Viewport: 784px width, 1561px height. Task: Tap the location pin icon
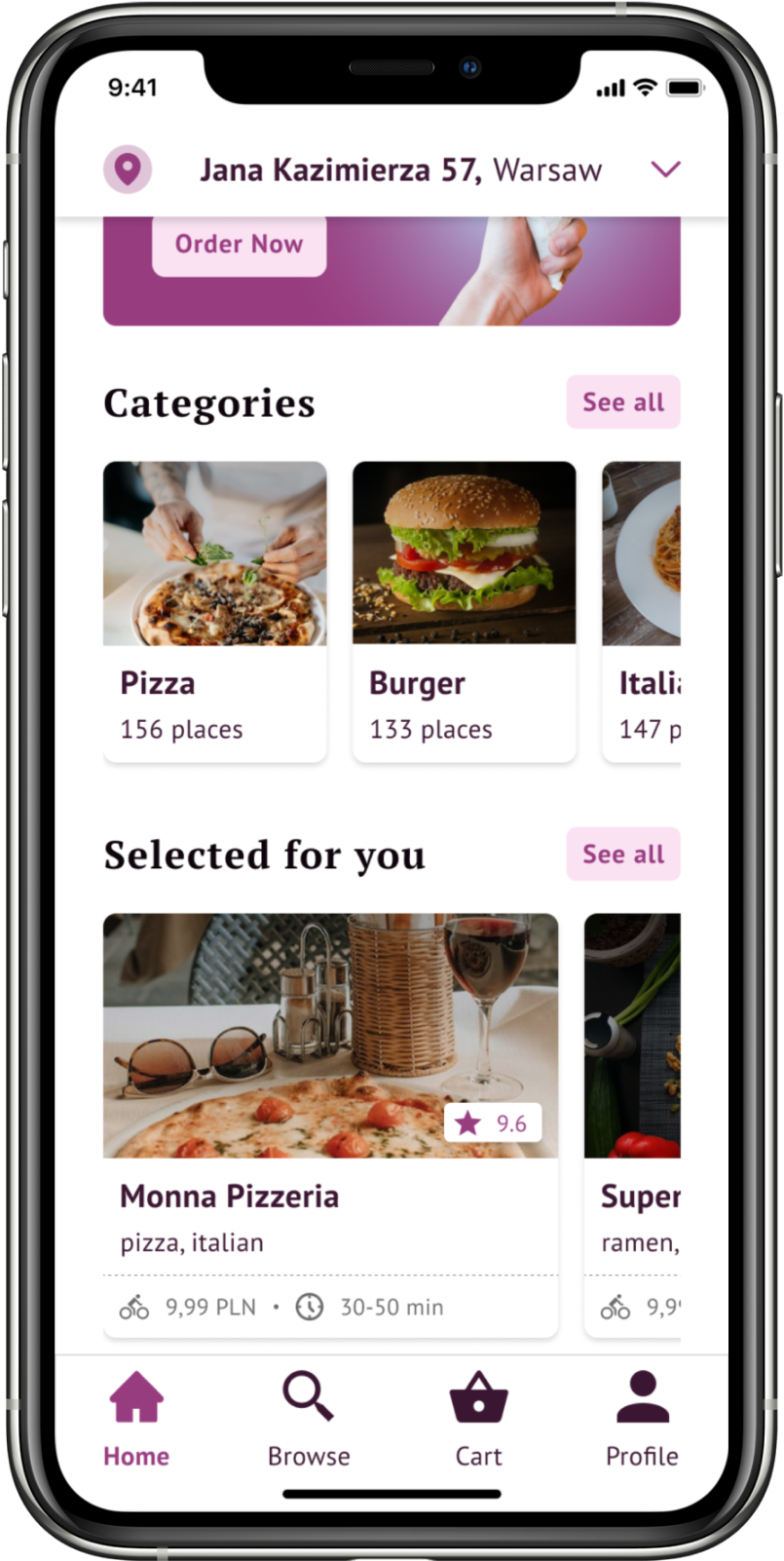click(128, 170)
